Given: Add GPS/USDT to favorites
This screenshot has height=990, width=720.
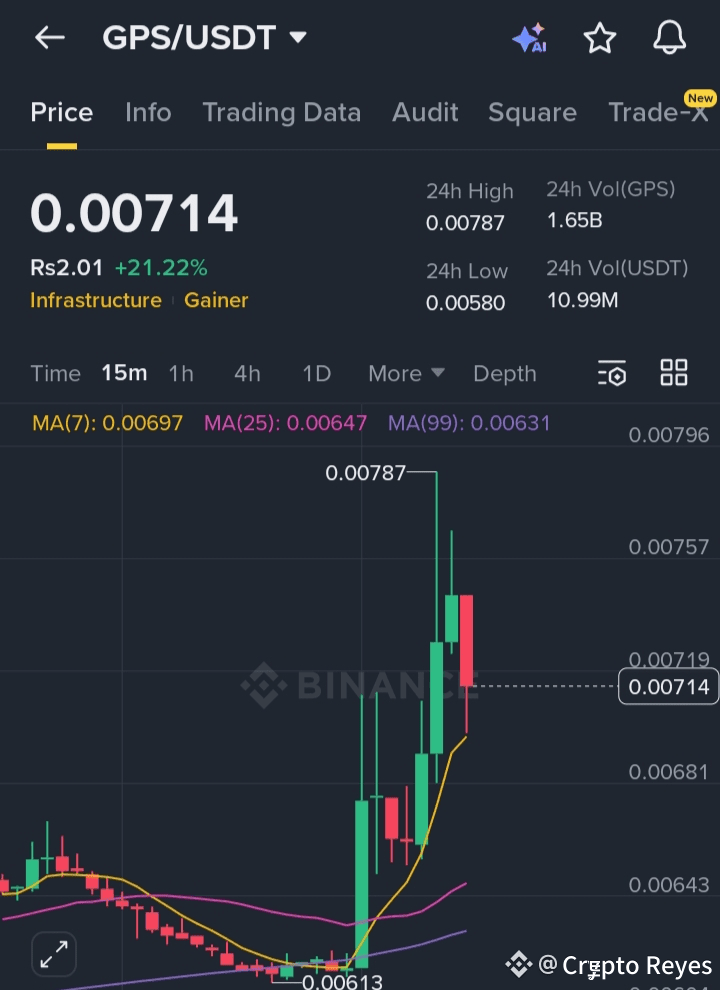Looking at the screenshot, I should point(600,38).
